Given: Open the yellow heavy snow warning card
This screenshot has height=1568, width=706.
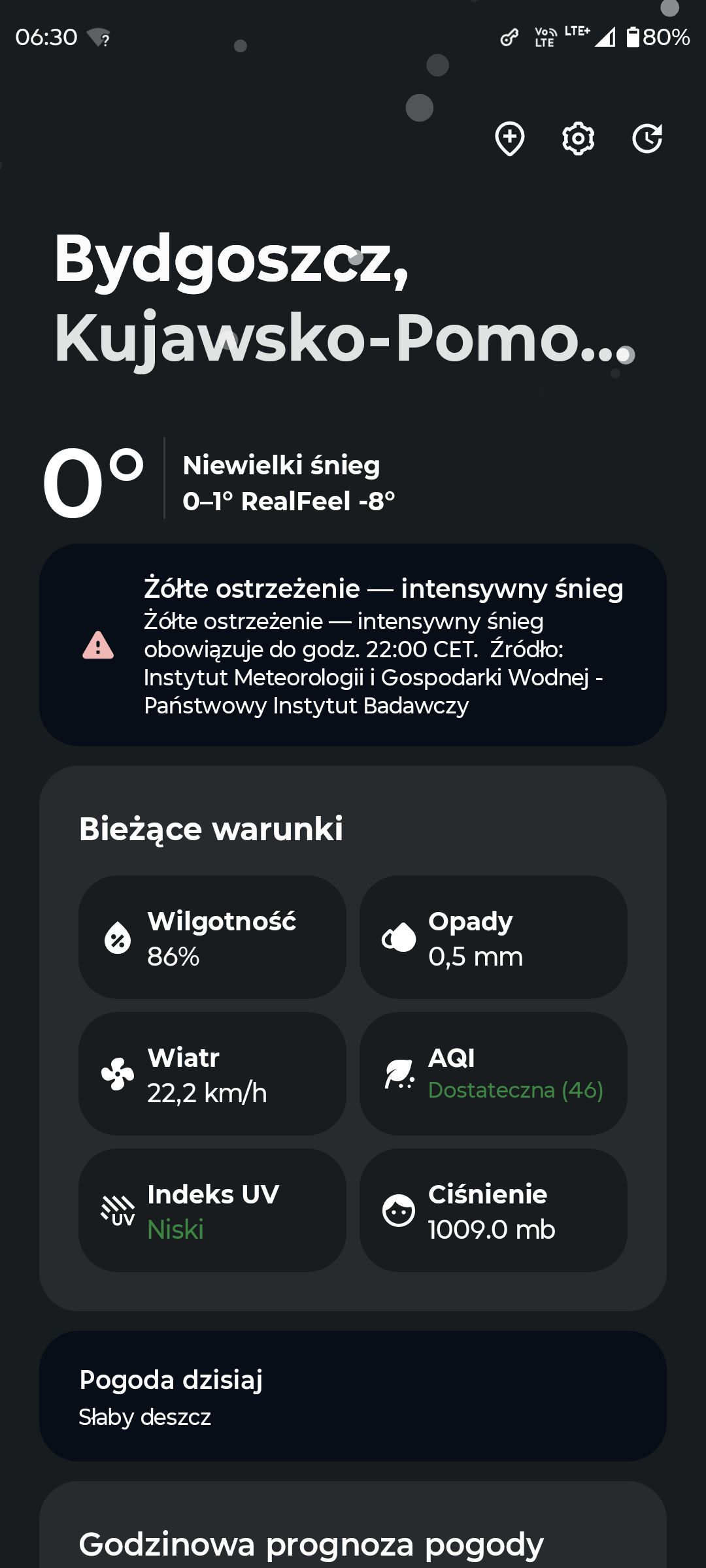Looking at the screenshot, I should 353,645.
